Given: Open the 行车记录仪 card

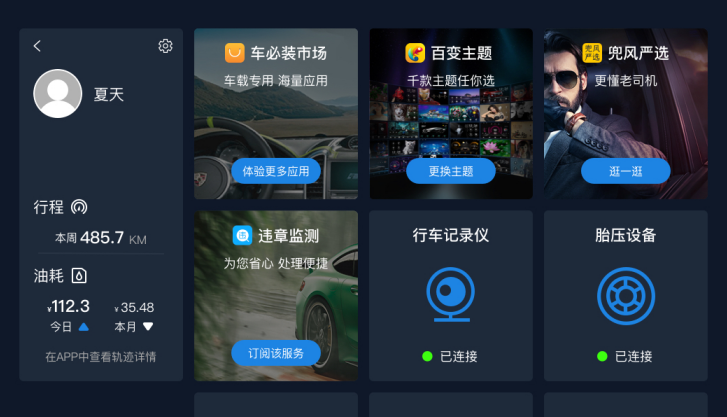Looking at the screenshot, I should pyautogui.click(x=450, y=295).
